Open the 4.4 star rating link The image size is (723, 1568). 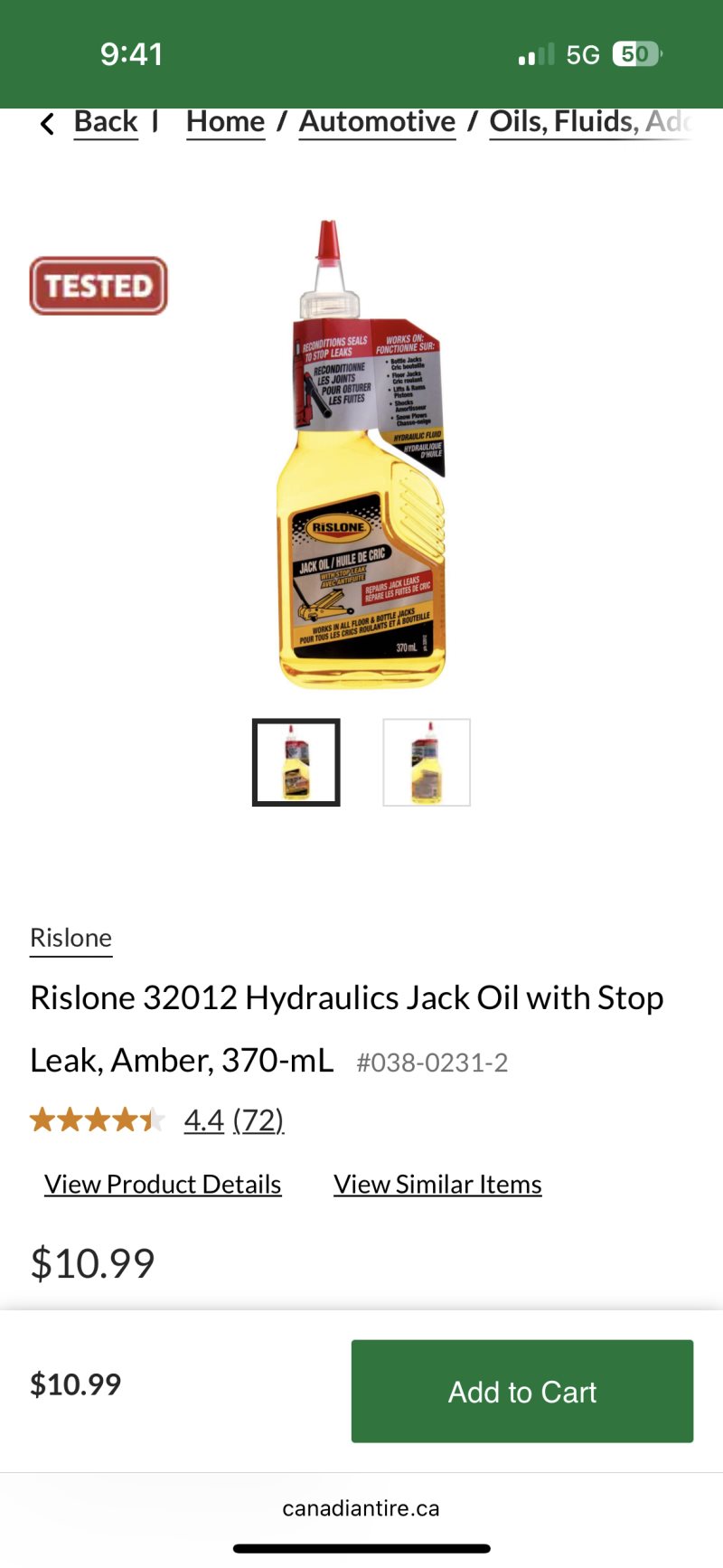tap(203, 1120)
